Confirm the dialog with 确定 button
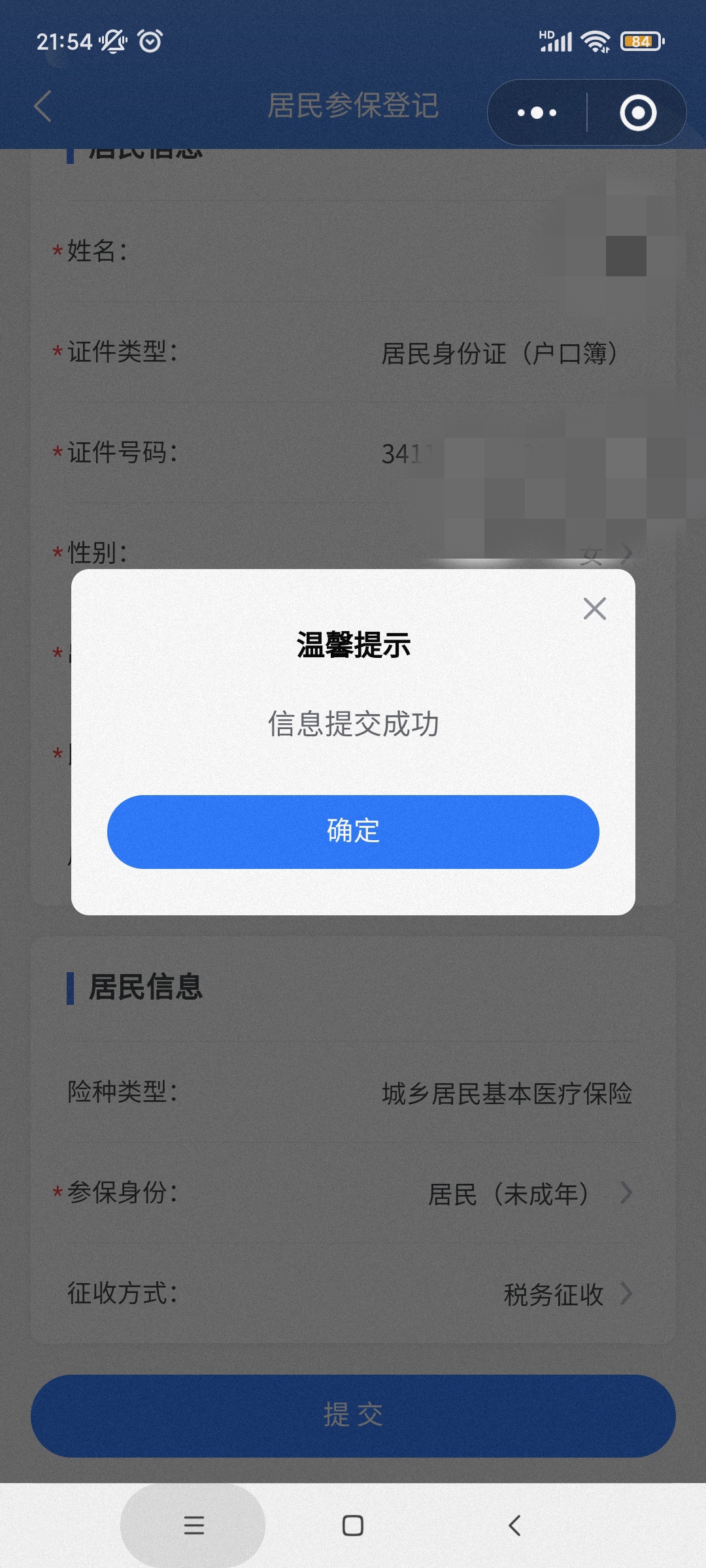Screen dimensions: 706x1568 (x=353, y=831)
